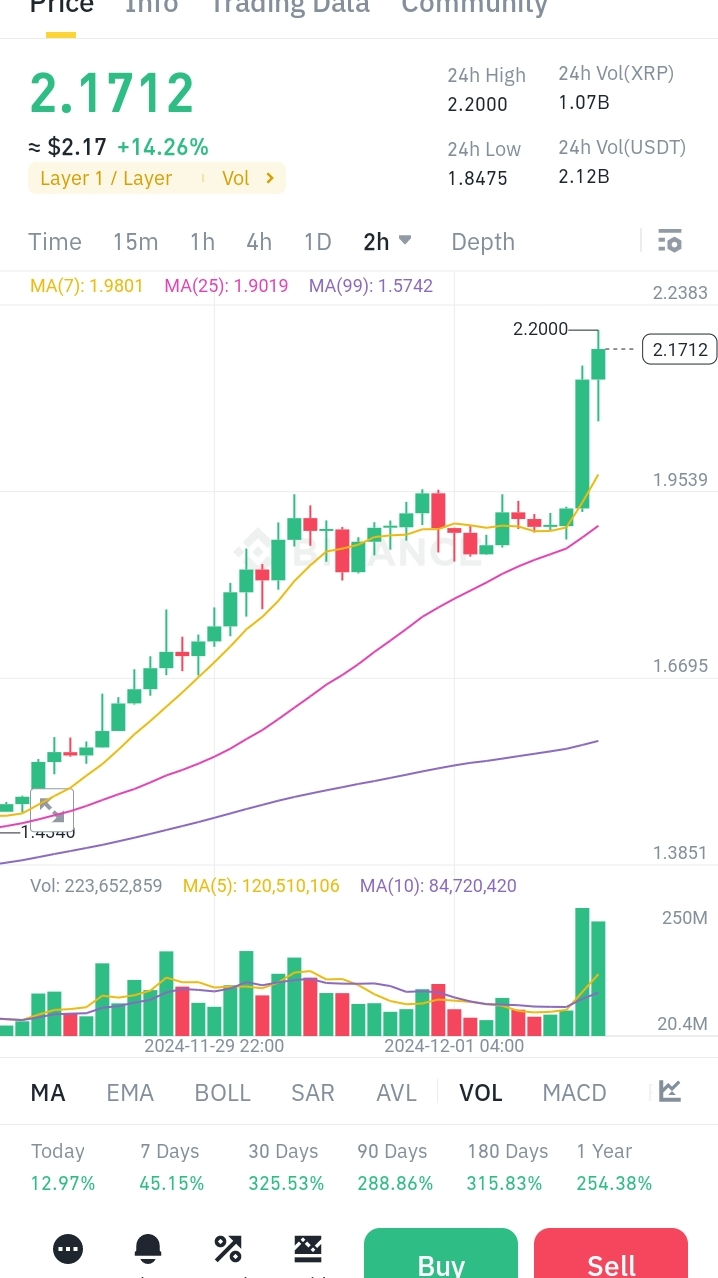Select the 15m interval
Image resolution: width=718 pixels, height=1278 pixels.
coord(135,242)
